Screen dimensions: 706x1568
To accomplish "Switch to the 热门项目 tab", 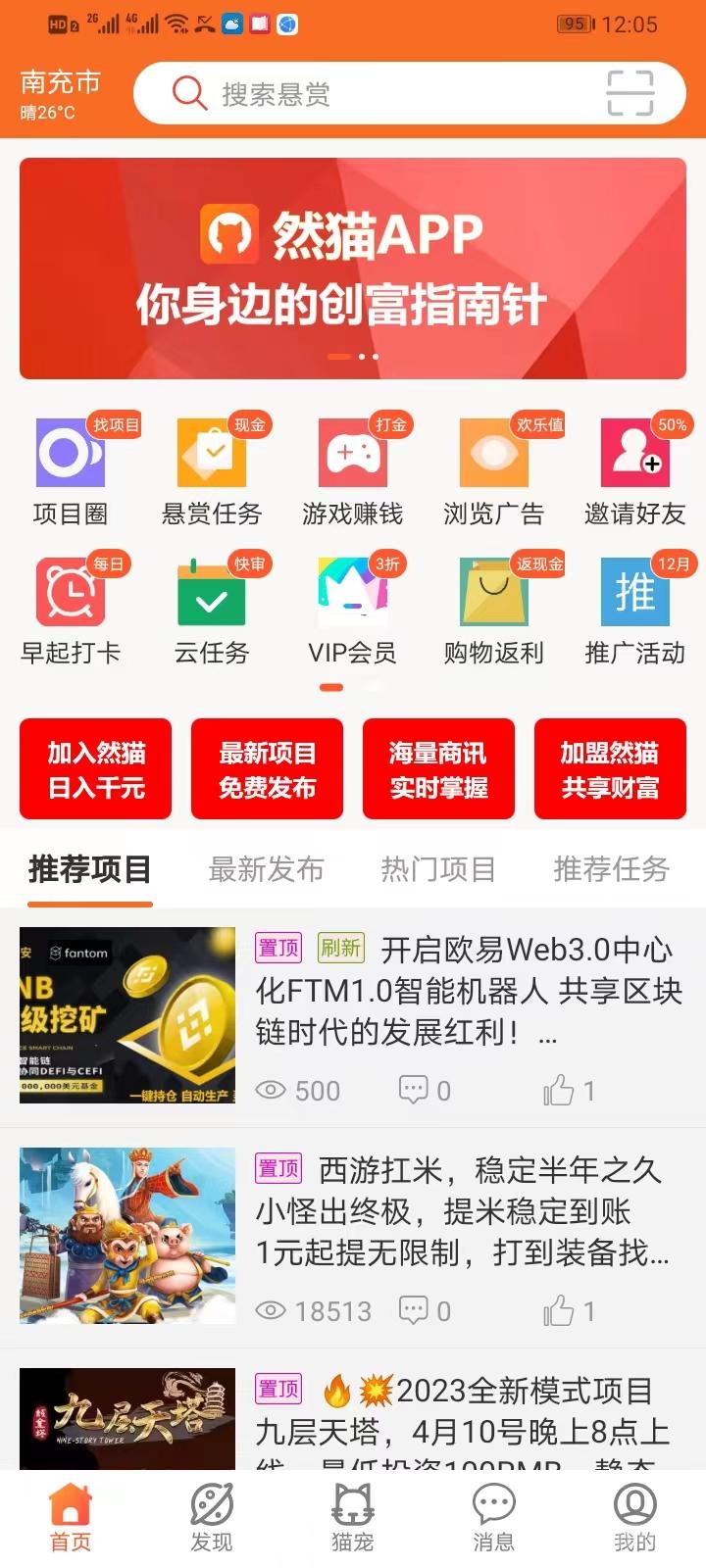I will coord(438,869).
